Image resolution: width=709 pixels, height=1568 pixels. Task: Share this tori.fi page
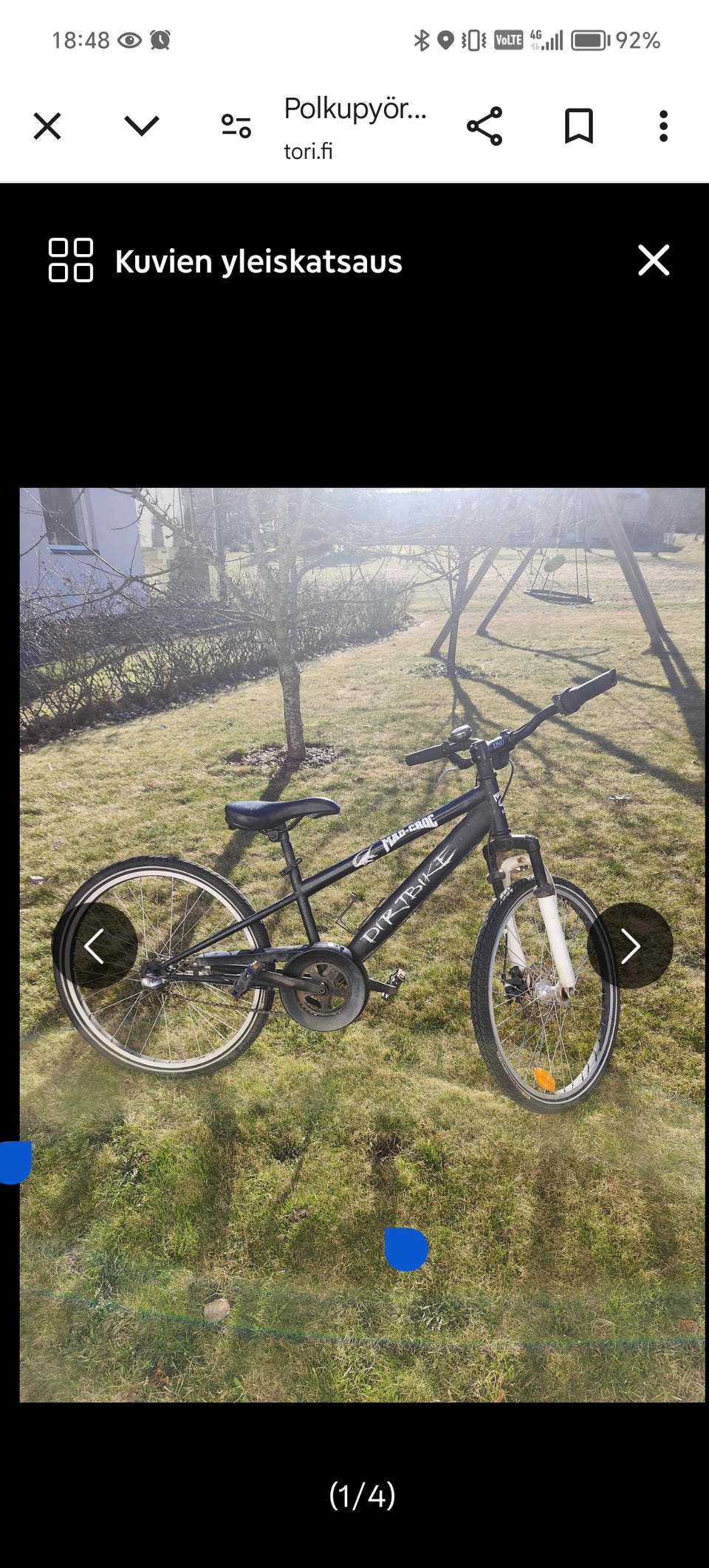pyautogui.click(x=484, y=126)
